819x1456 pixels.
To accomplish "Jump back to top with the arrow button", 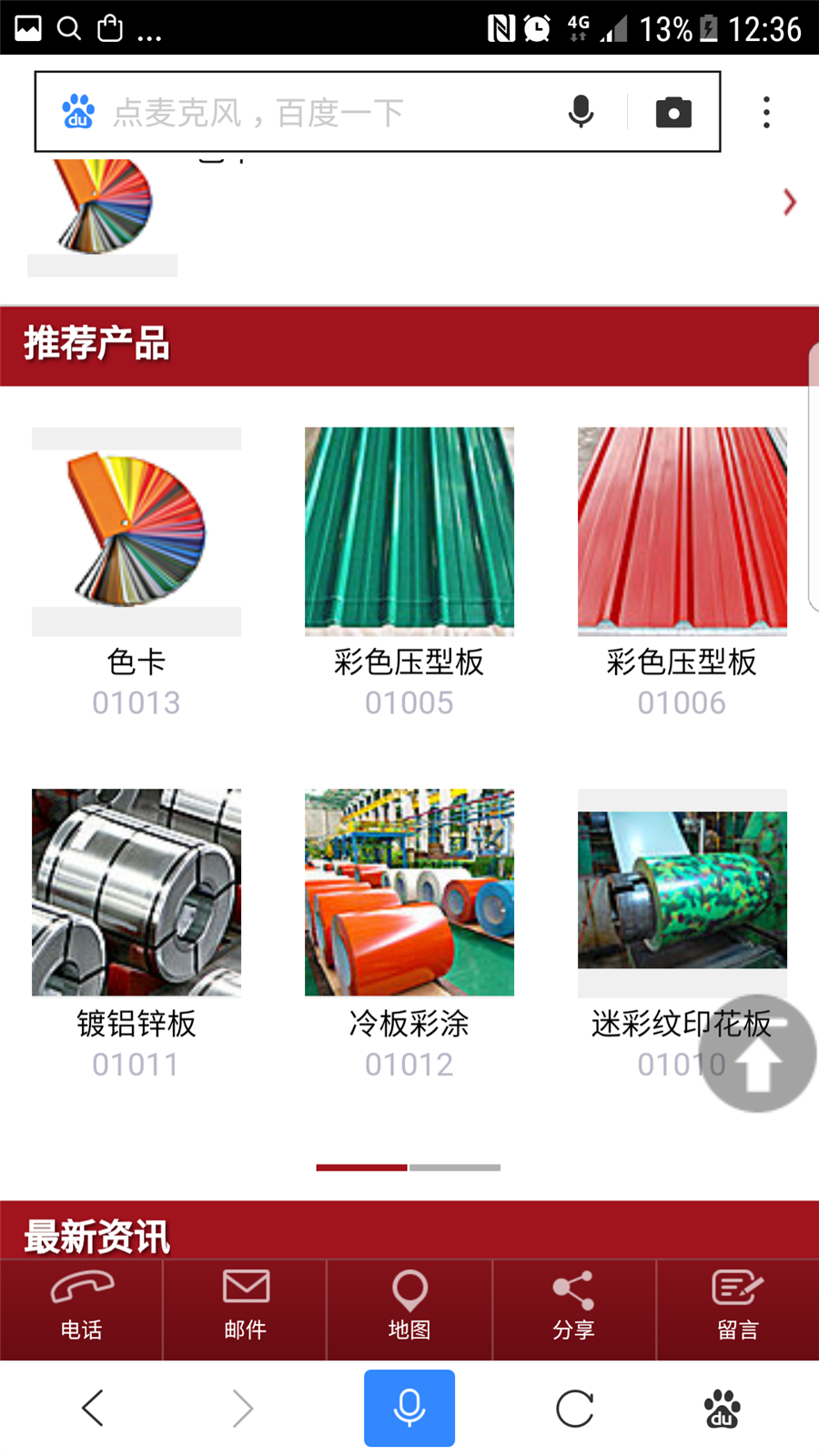I will [x=757, y=1054].
